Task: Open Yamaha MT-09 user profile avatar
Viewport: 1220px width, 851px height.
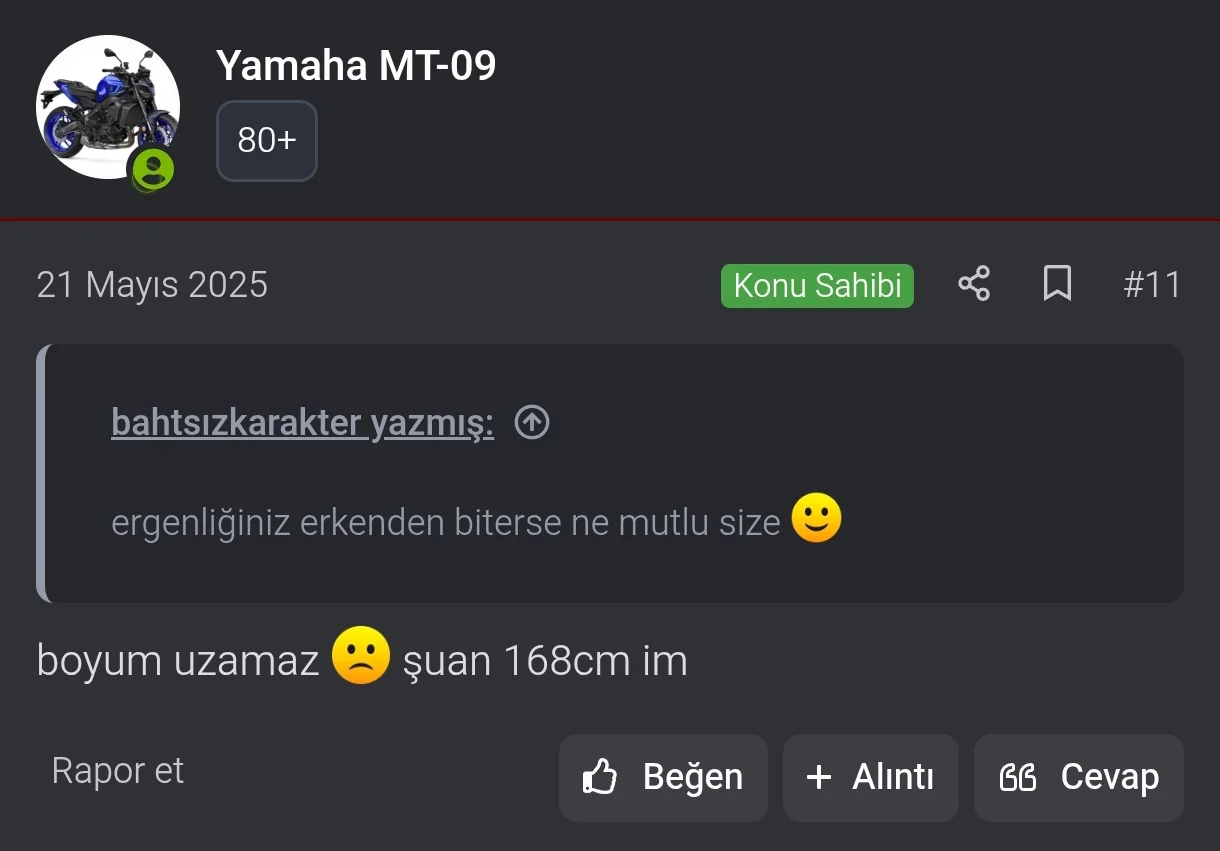Action: [x=108, y=108]
